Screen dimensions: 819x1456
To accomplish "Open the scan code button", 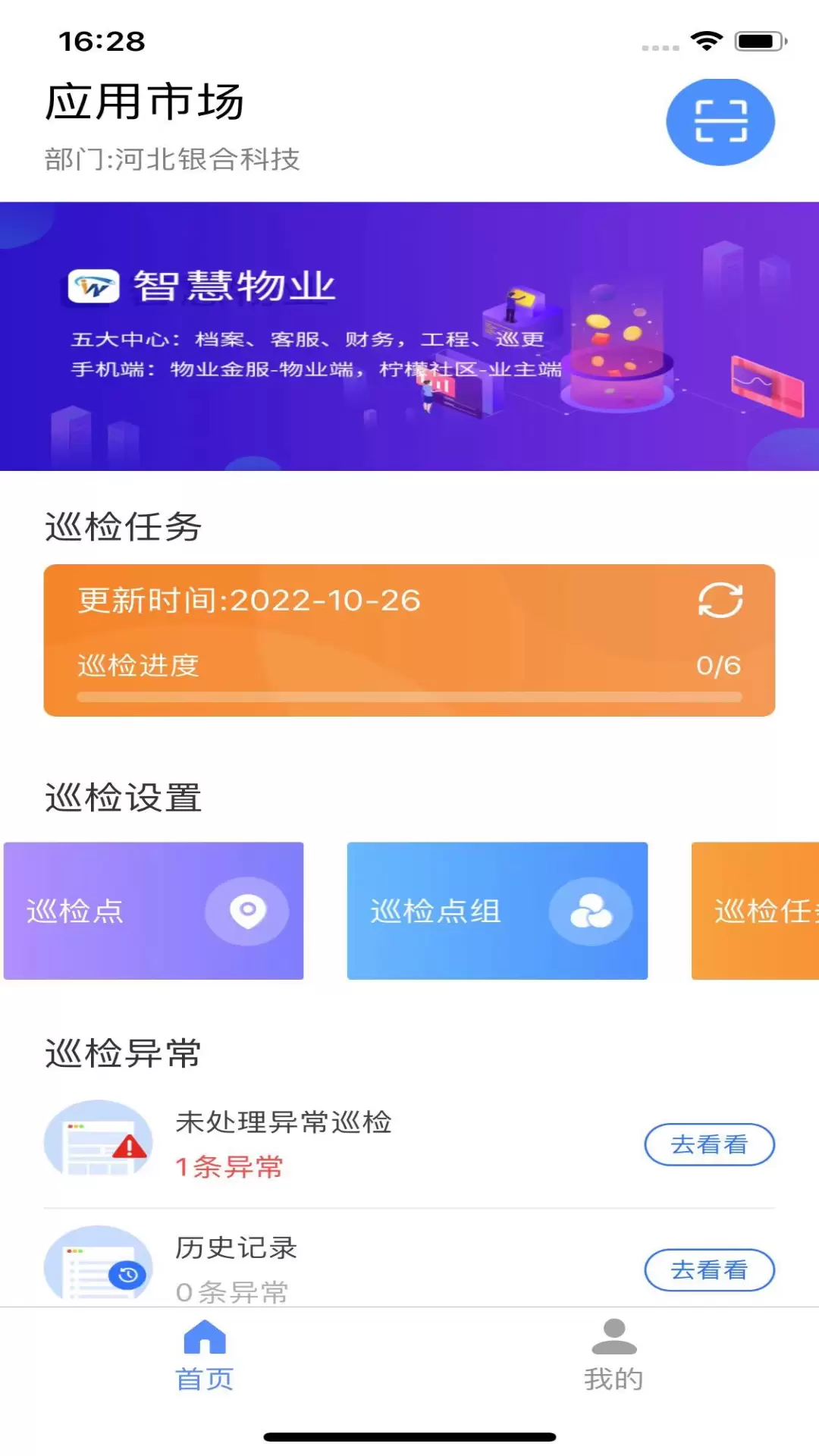I will (x=720, y=121).
